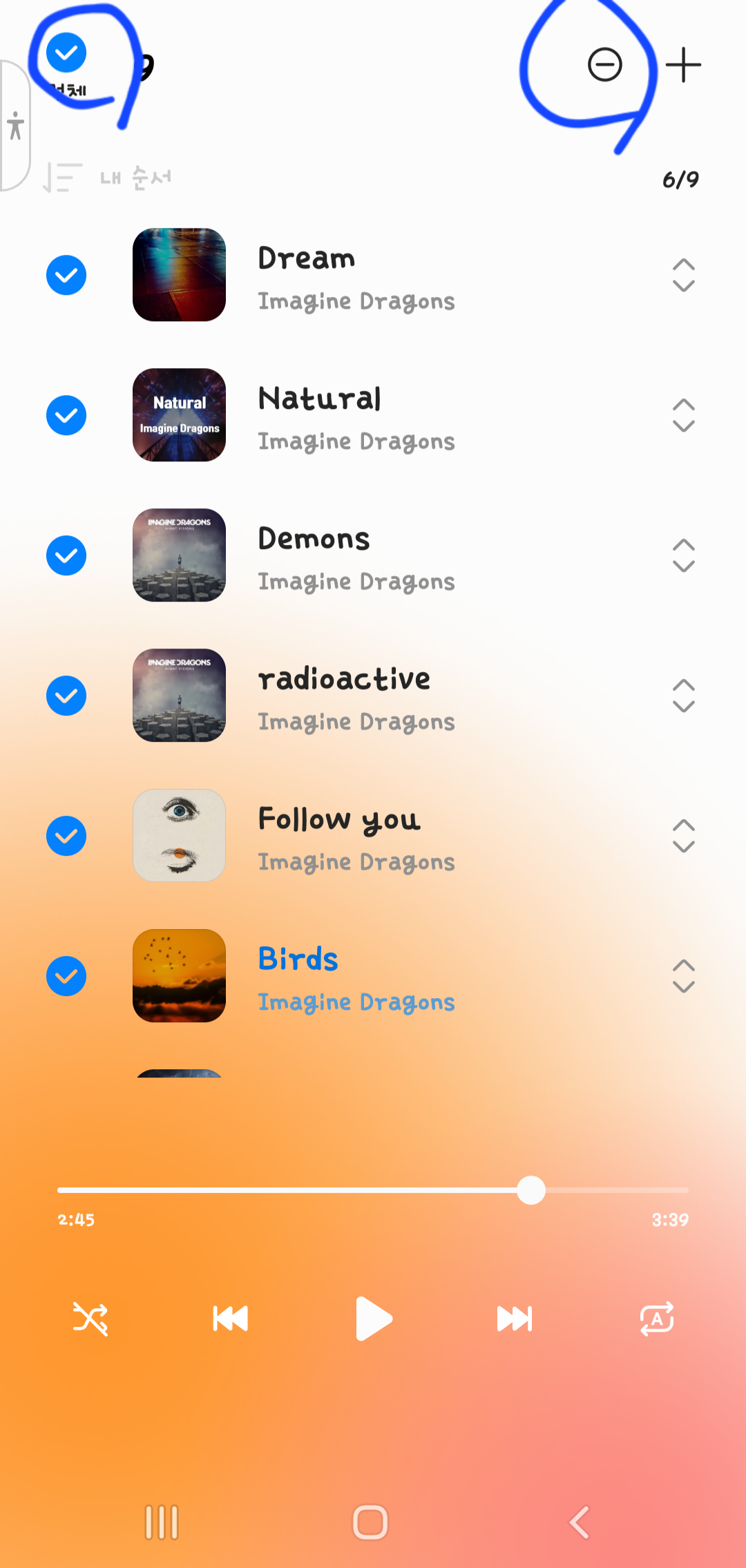Deselect the Demons checkbox
Image resolution: width=746 pixels, height=1568 pixels.
66,555
